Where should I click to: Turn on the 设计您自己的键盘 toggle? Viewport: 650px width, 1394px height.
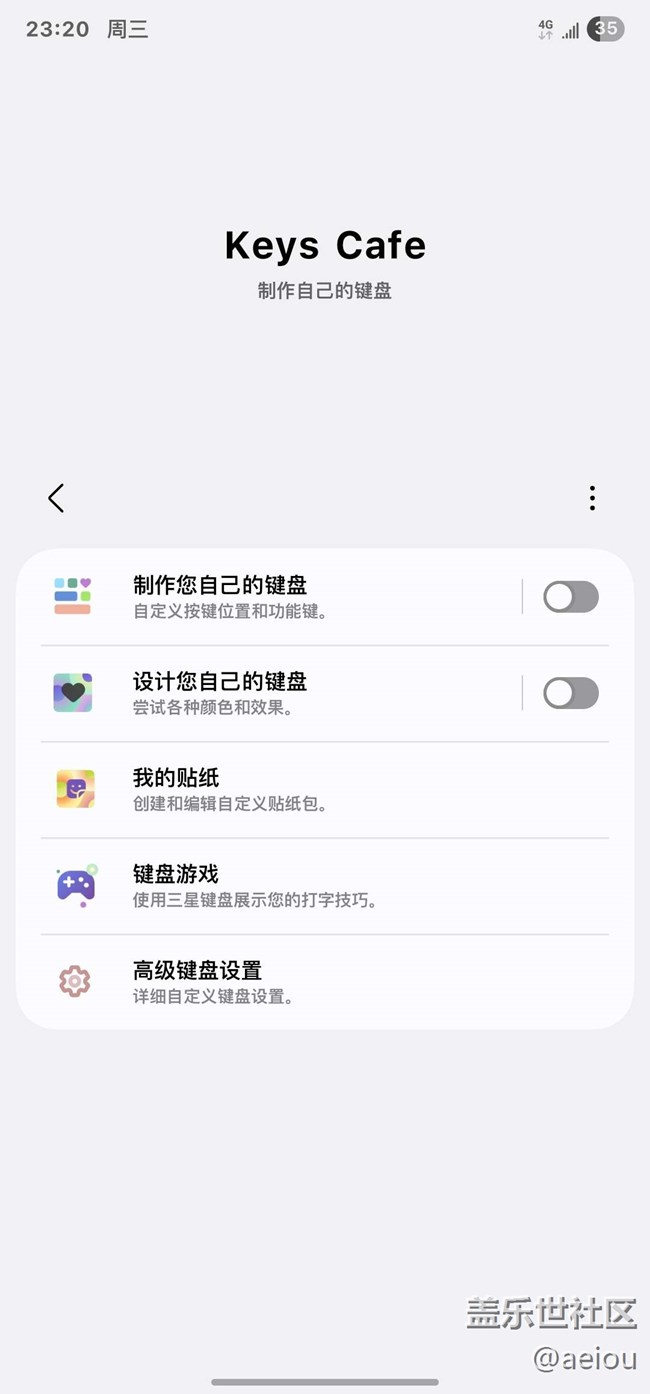570,693
